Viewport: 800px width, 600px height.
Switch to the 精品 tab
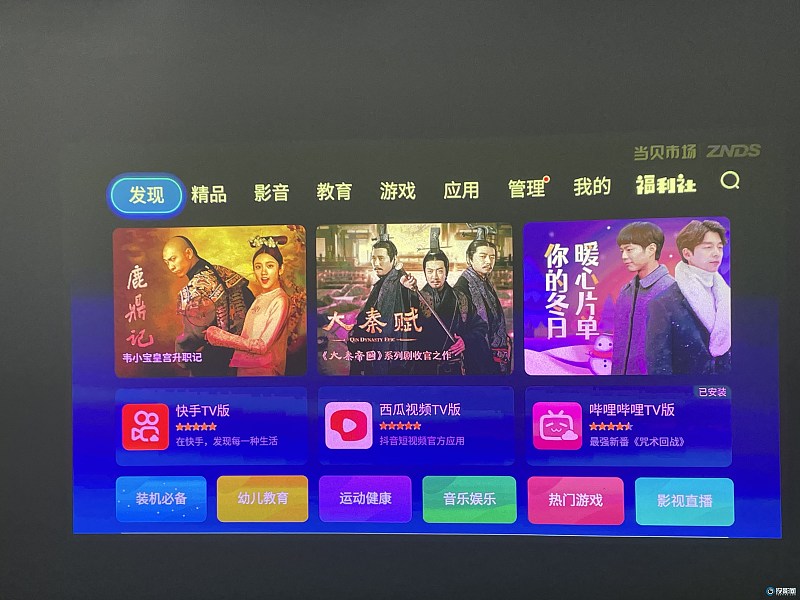[x=209, y=194]
